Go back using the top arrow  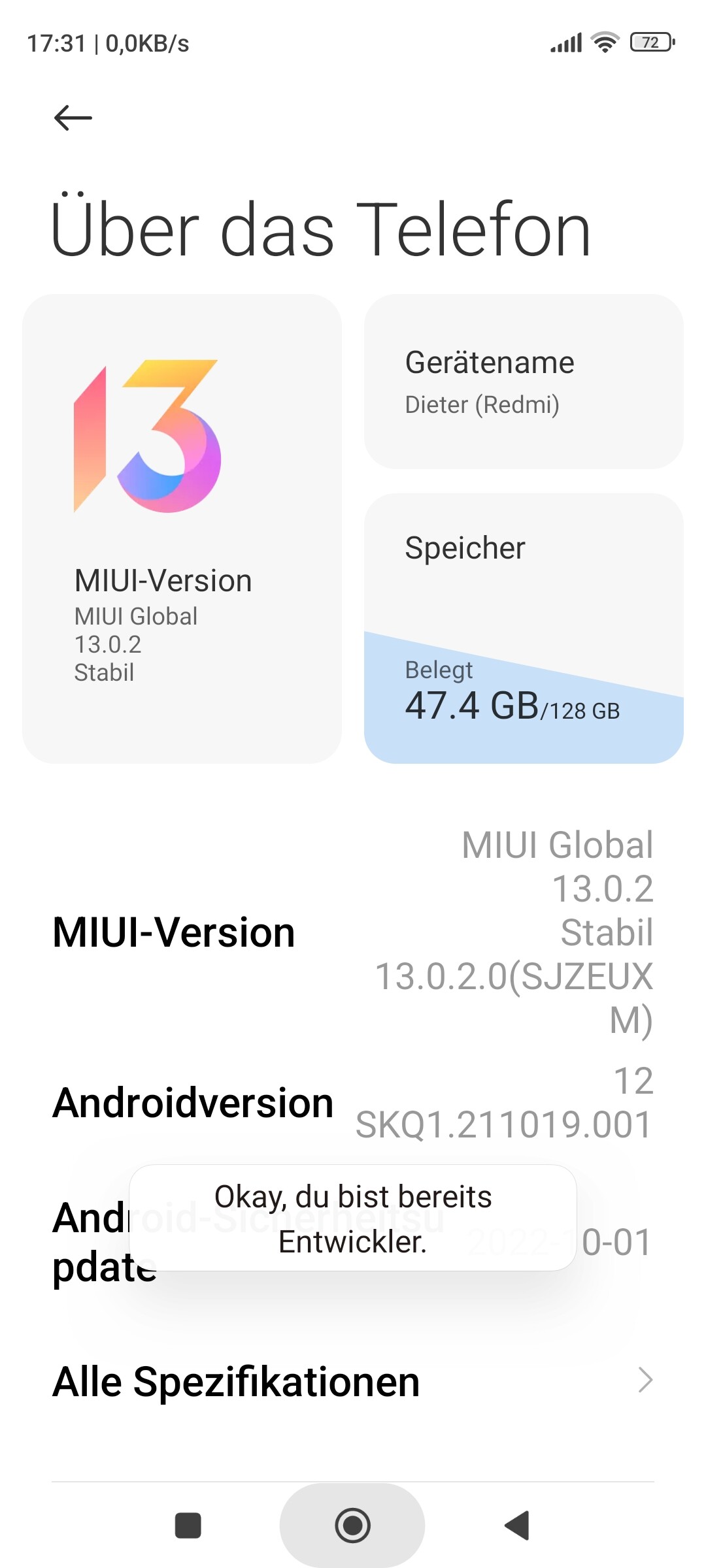point(73,118)
